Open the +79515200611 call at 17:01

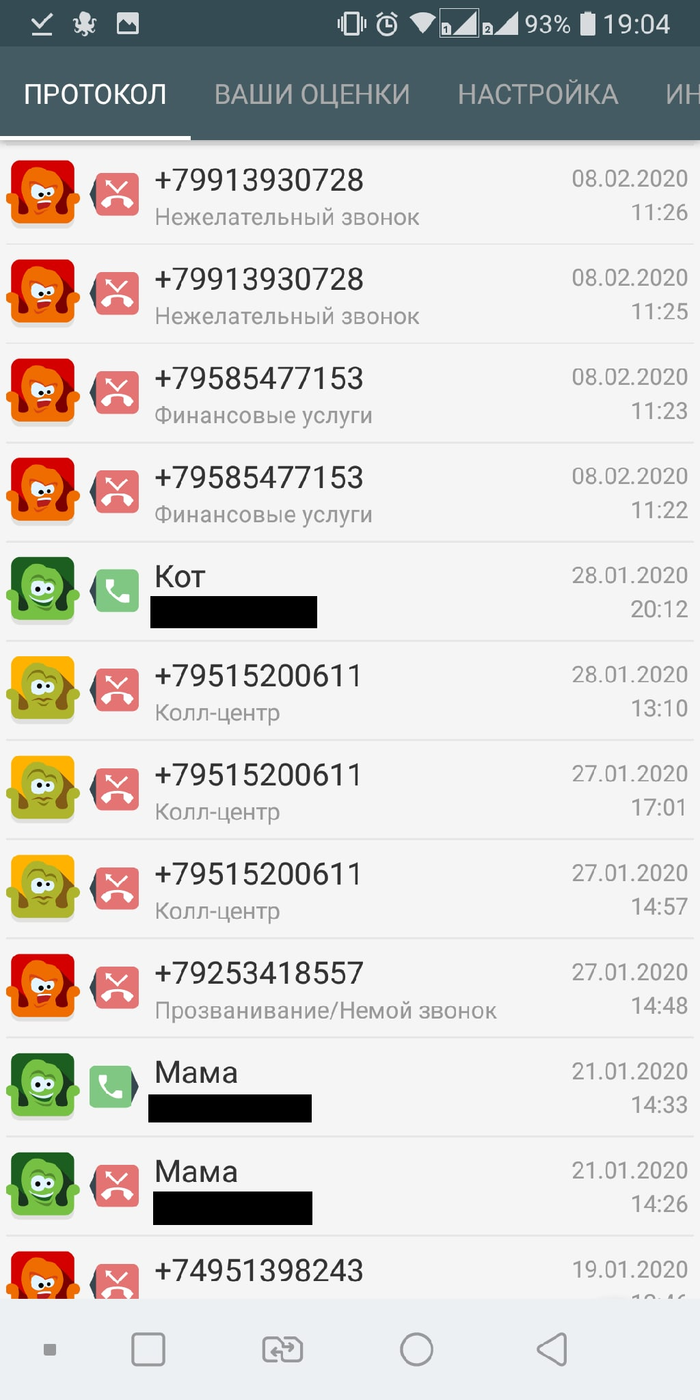350,789
